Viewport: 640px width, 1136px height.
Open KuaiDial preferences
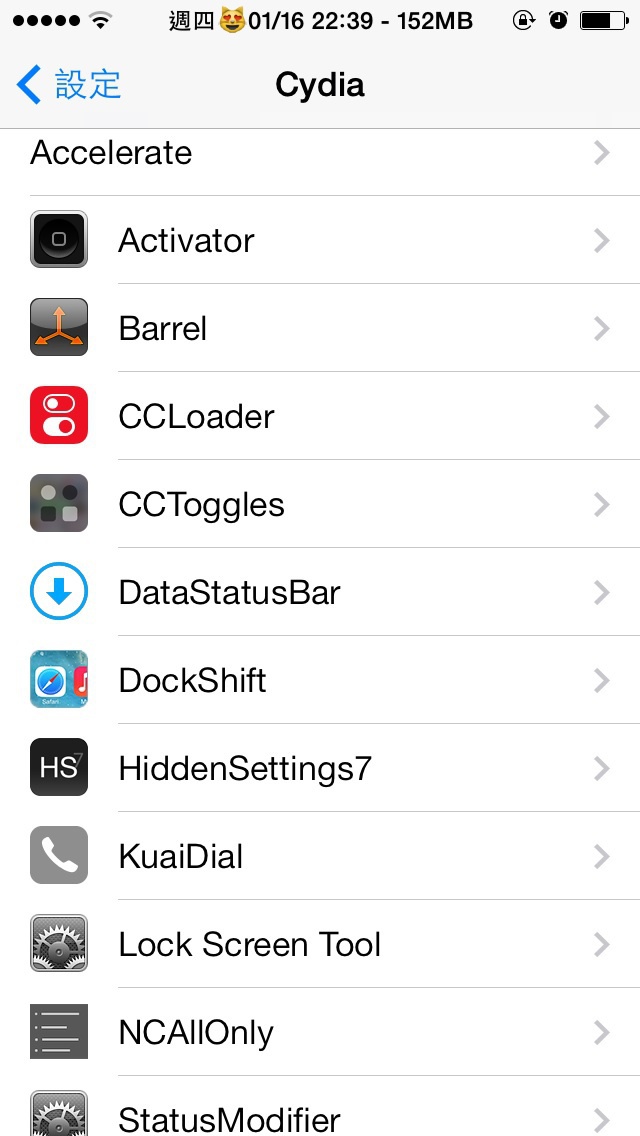(x=320, y=856)
